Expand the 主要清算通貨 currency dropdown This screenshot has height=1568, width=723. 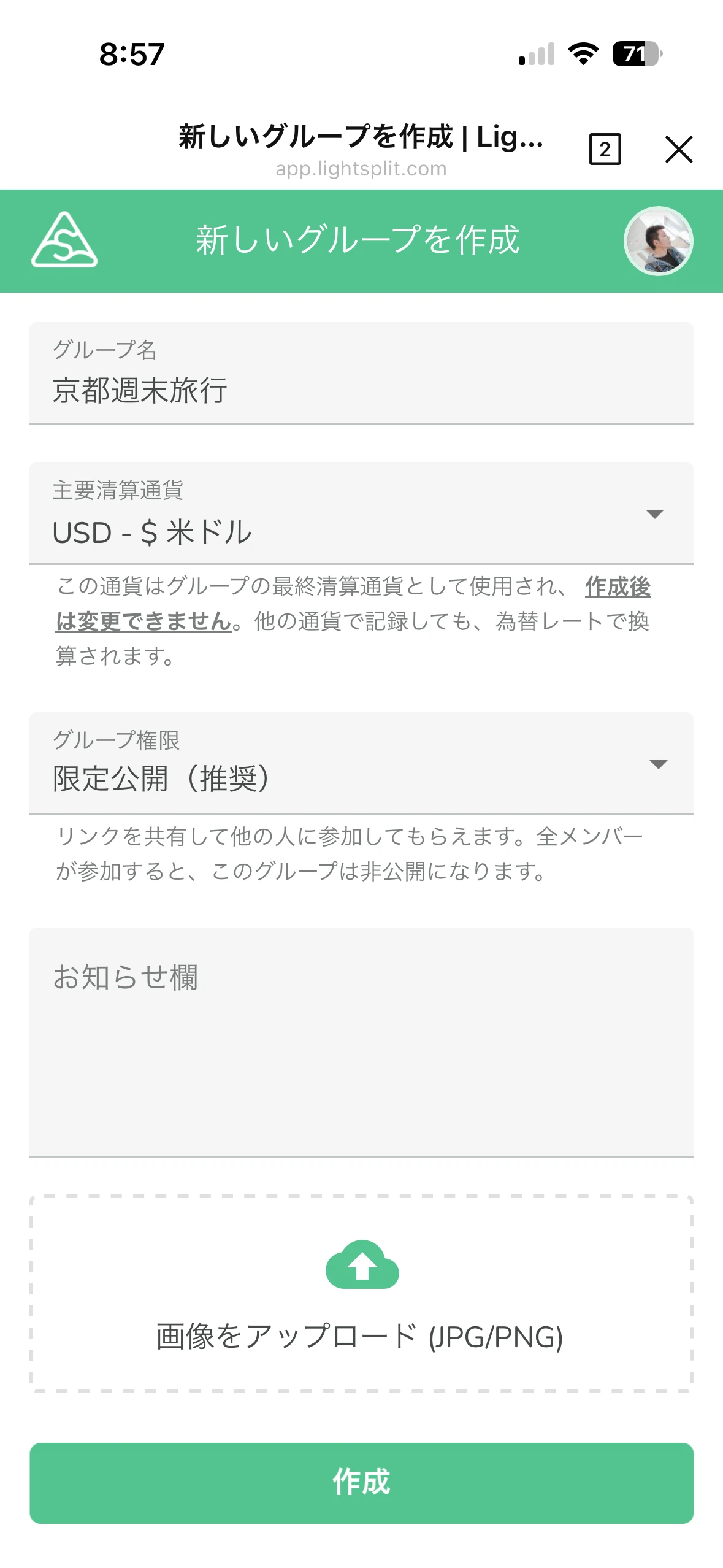click(x=361, y=514)
